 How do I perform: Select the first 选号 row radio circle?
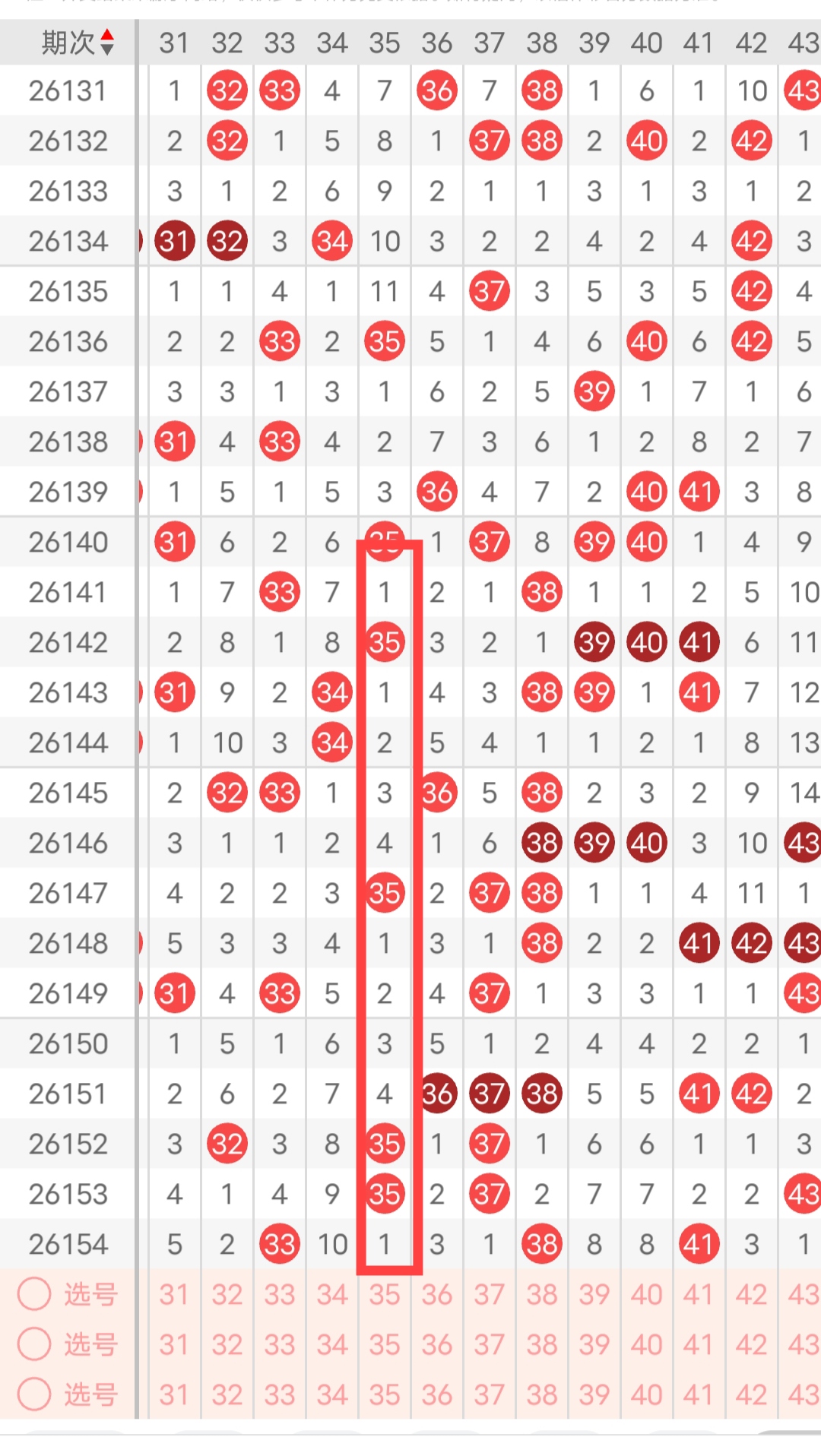point(34,1294)
